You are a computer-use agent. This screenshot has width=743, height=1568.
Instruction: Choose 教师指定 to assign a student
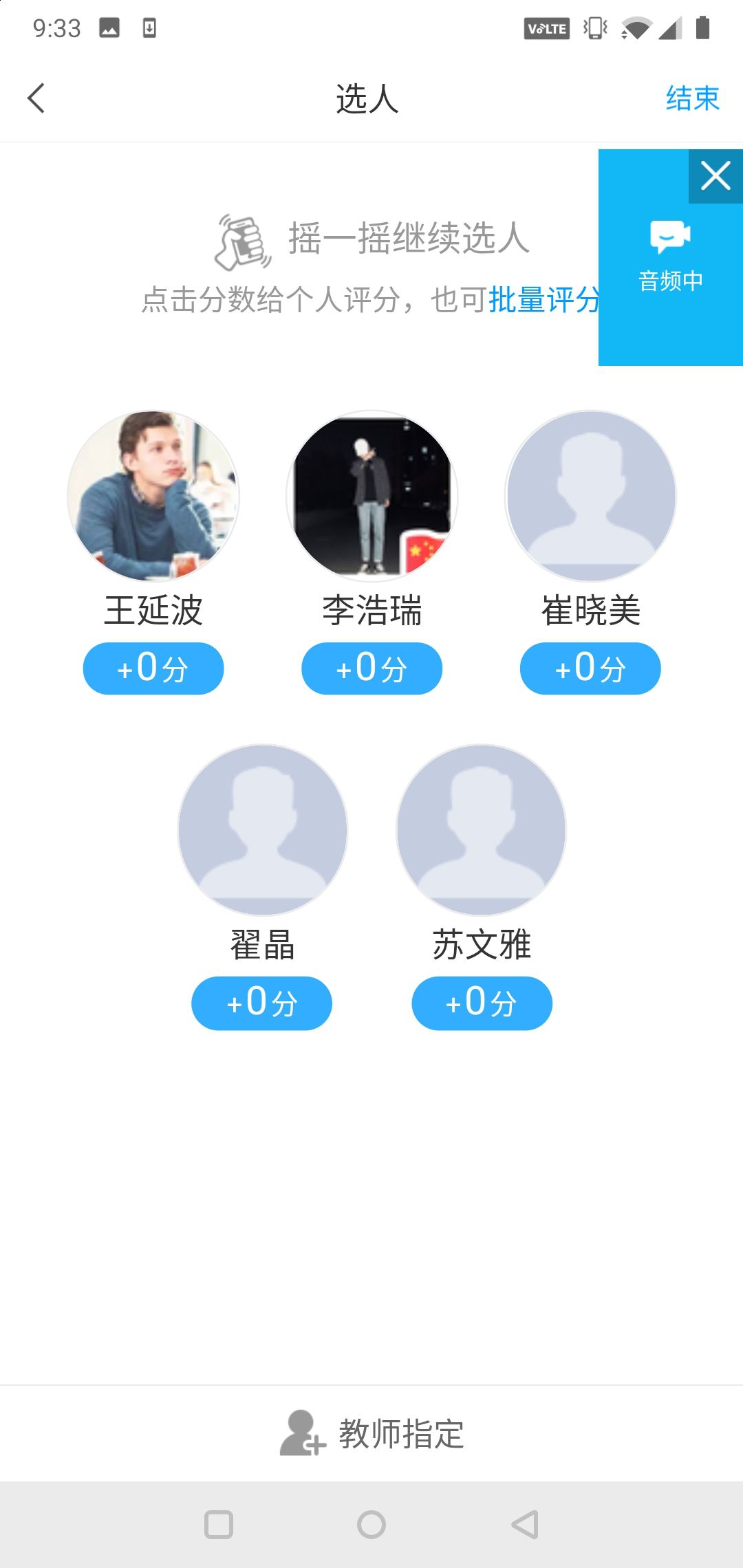[x=371, y=1435]
